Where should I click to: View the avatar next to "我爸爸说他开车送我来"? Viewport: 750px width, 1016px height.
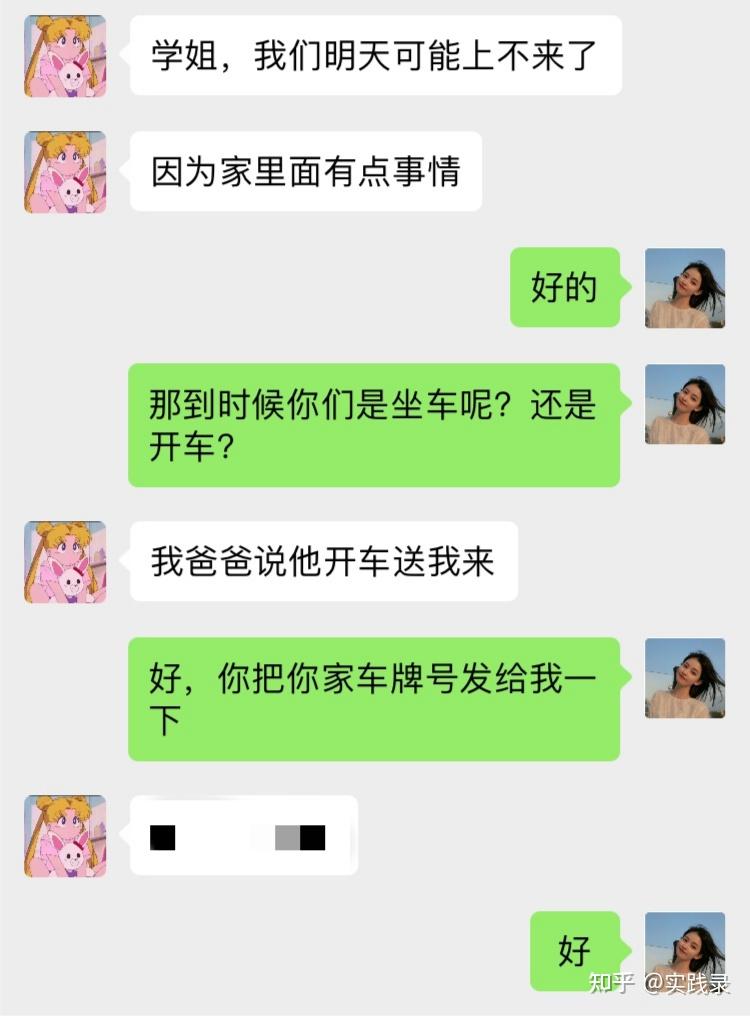[x=65, y=562]
